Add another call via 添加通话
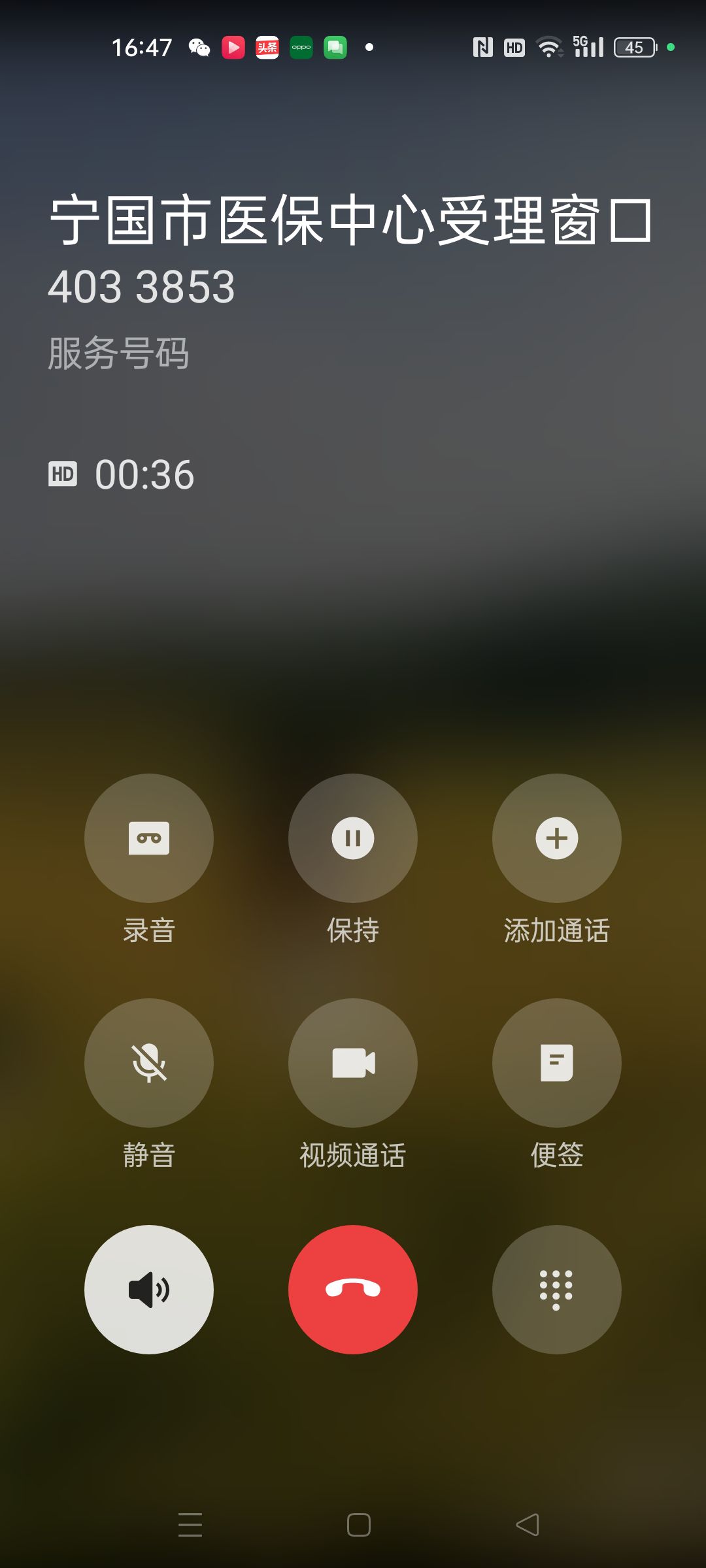The image size is (706, 1568). (x=556, y=838)
